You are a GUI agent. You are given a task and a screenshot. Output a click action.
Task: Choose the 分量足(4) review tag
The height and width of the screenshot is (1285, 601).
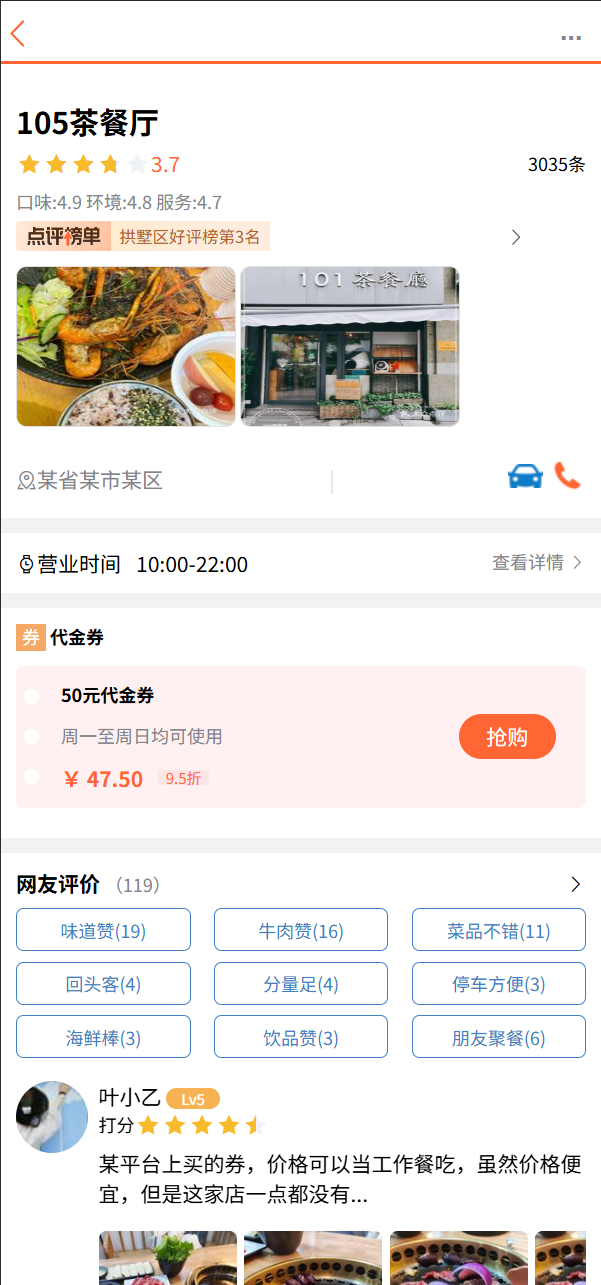point(301,984)
